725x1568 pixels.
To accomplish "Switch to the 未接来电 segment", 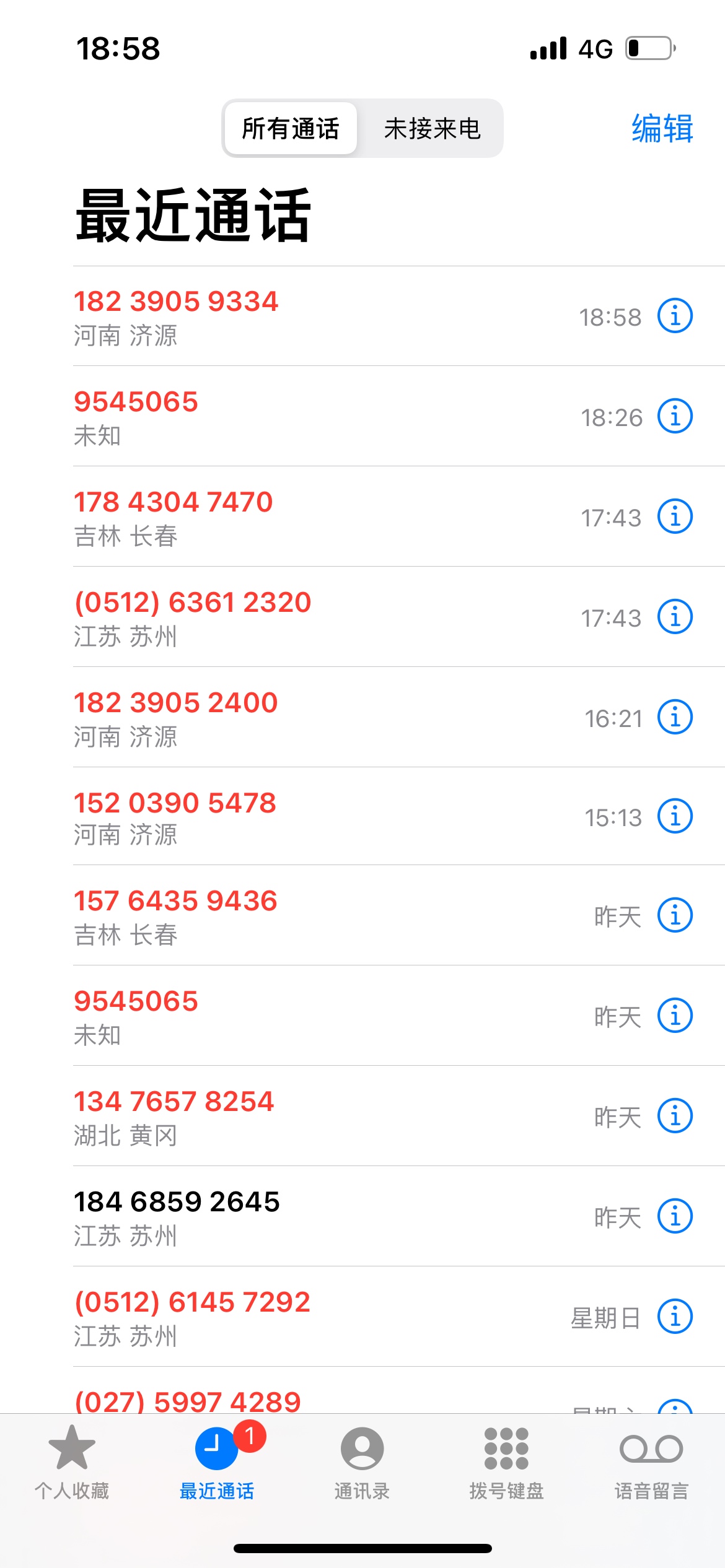I will tap(432, 129).
